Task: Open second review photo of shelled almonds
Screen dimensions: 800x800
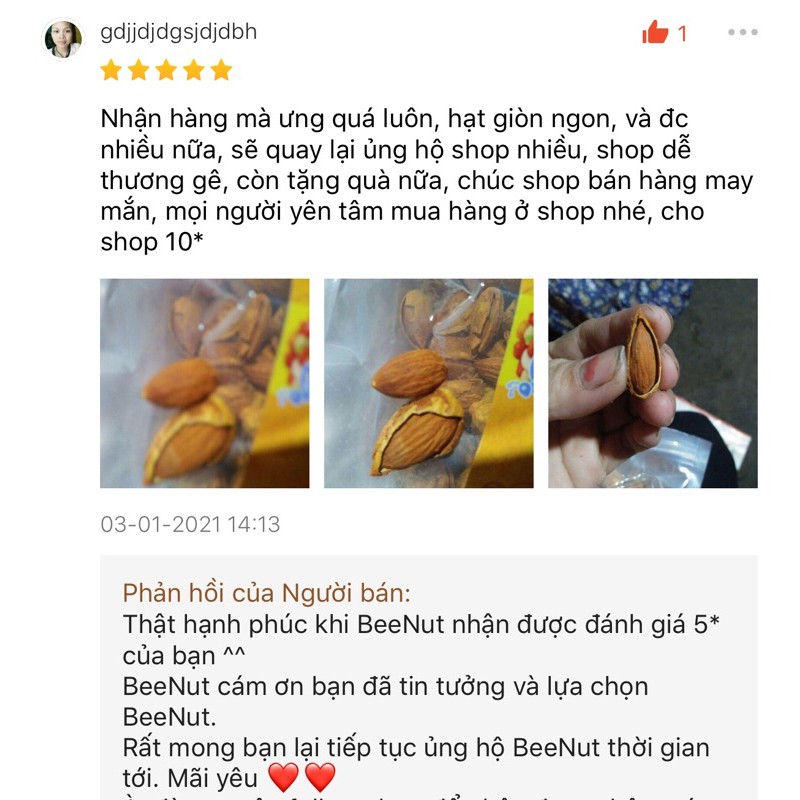Action: (x=429, y=383)
